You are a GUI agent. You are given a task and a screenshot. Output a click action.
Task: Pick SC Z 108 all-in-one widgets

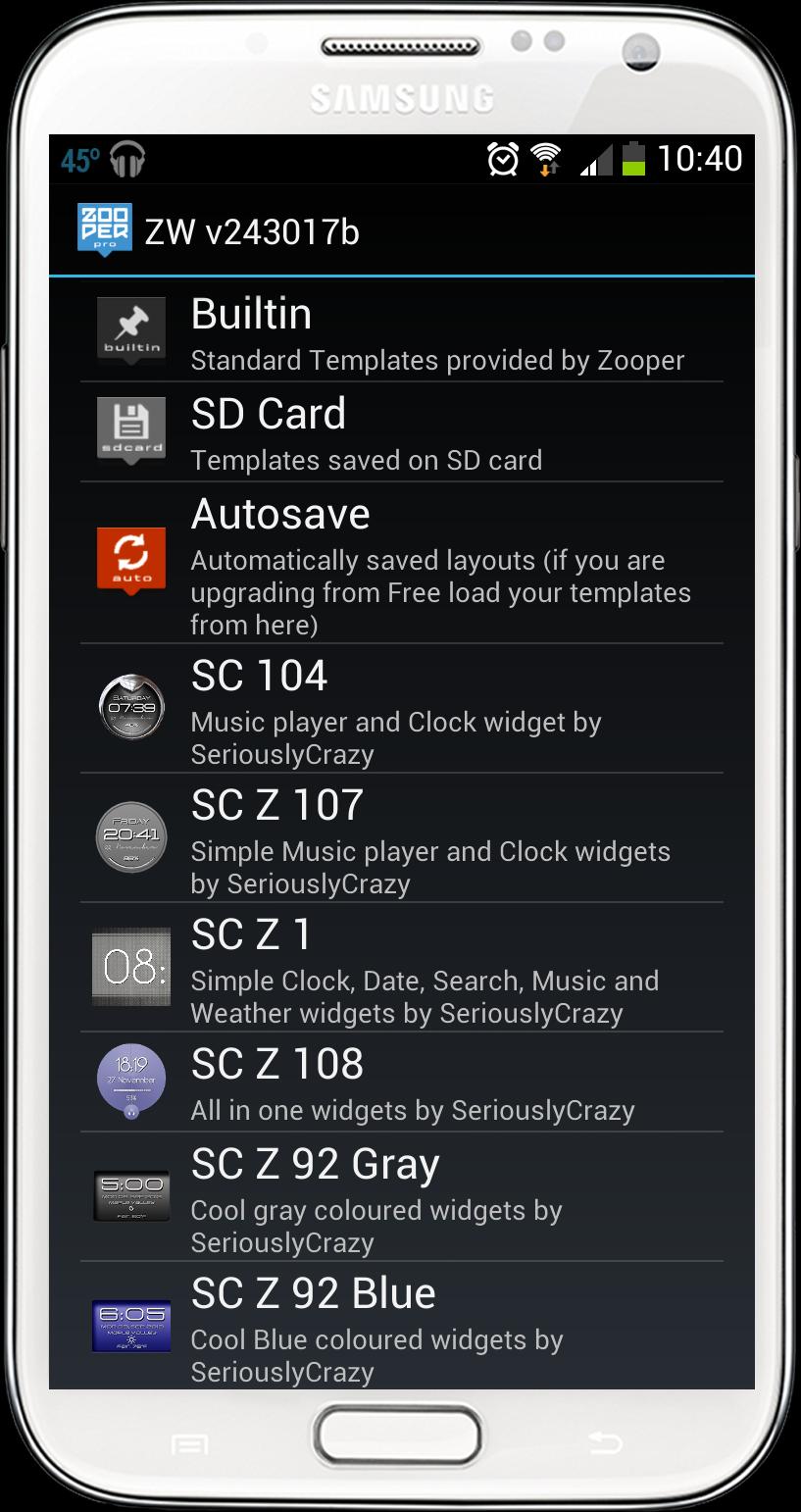401,1083
